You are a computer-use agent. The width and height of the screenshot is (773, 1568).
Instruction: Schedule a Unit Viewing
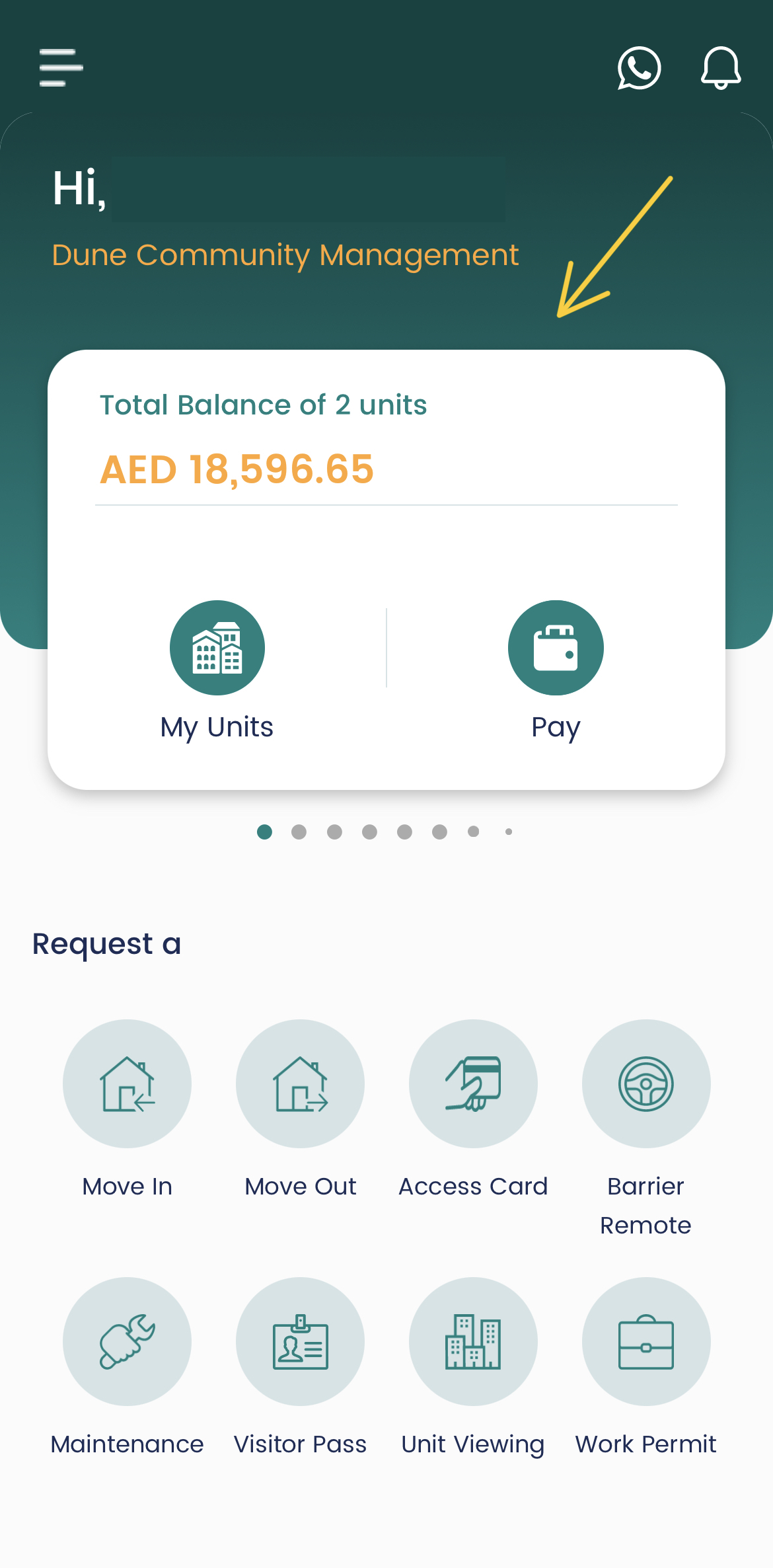pyautogui.click(x=473, y=1341)
